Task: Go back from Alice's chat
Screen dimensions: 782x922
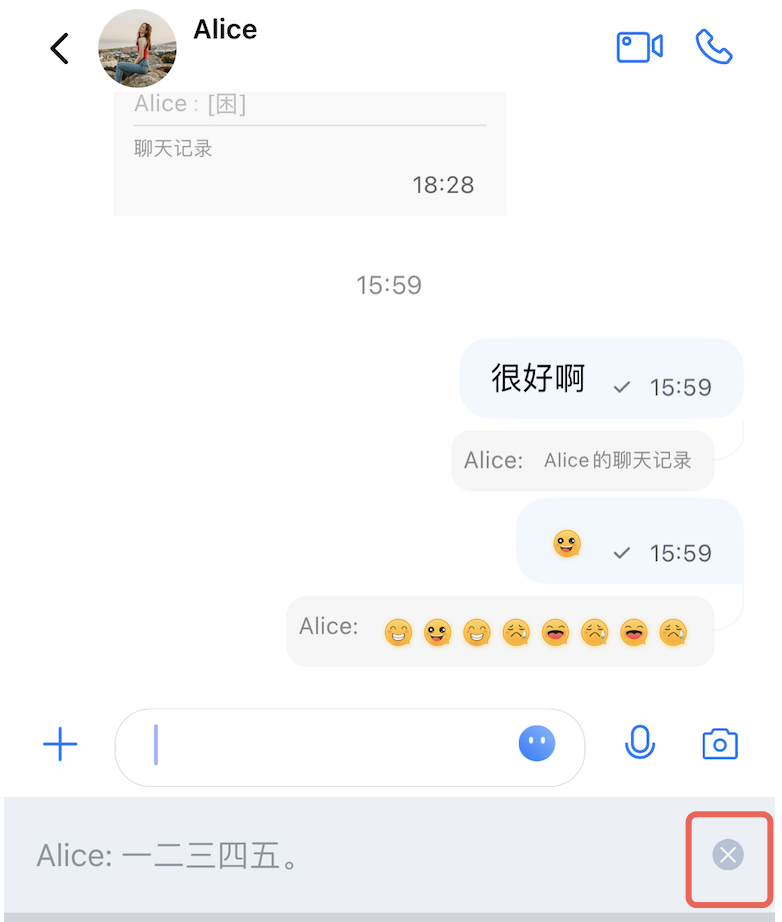Action: [x=60, y=48]
